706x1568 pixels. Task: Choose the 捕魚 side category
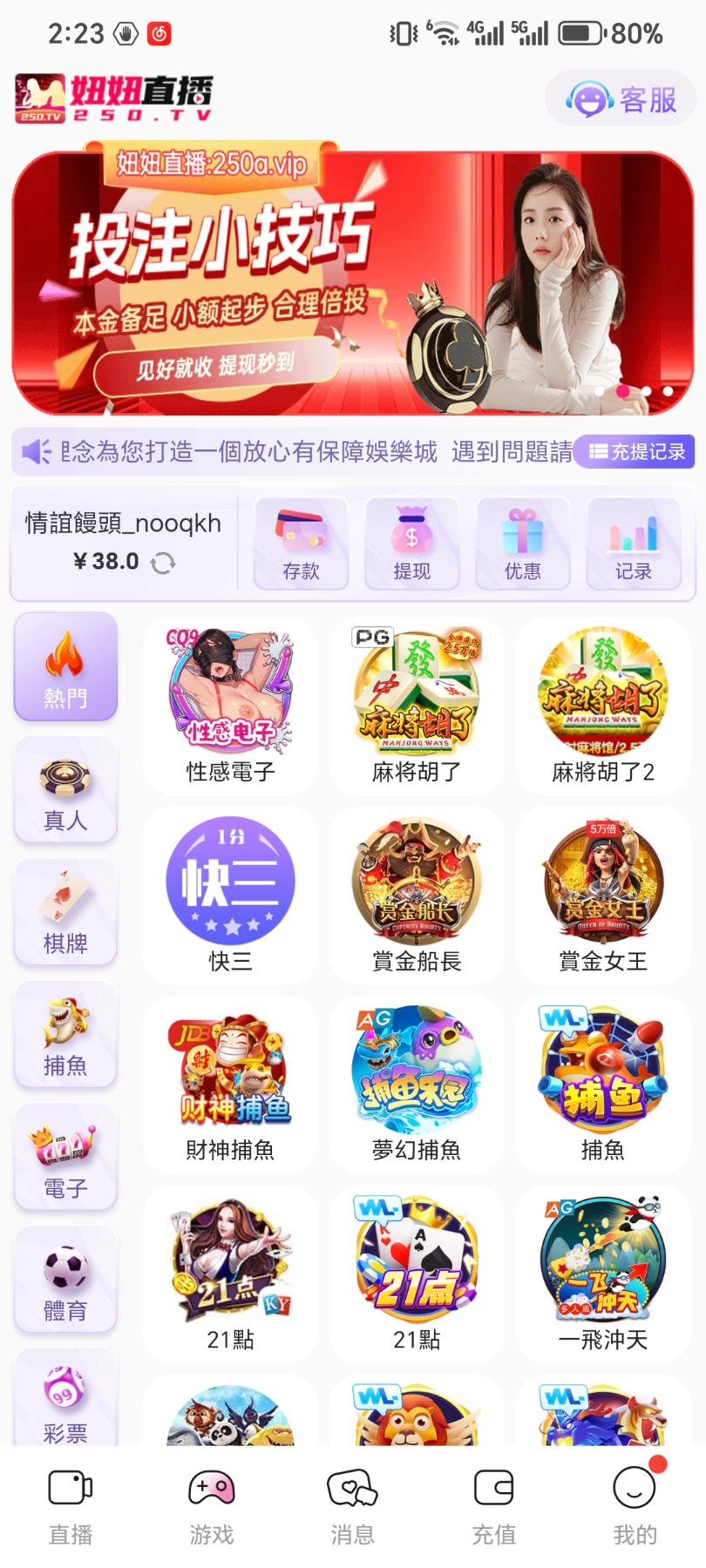pyautogui.click(x=65, y=1036)
